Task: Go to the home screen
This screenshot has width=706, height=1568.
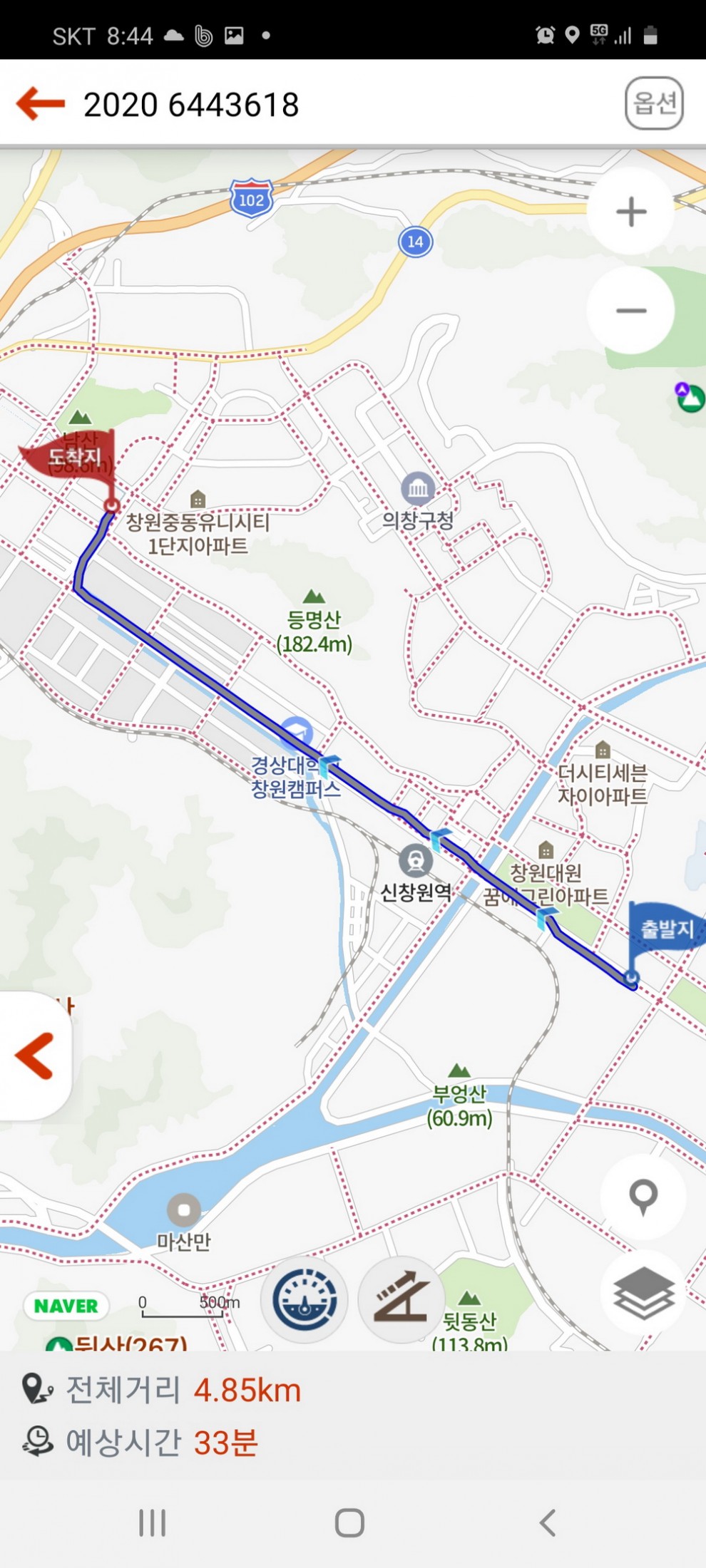Action: 349,1523
